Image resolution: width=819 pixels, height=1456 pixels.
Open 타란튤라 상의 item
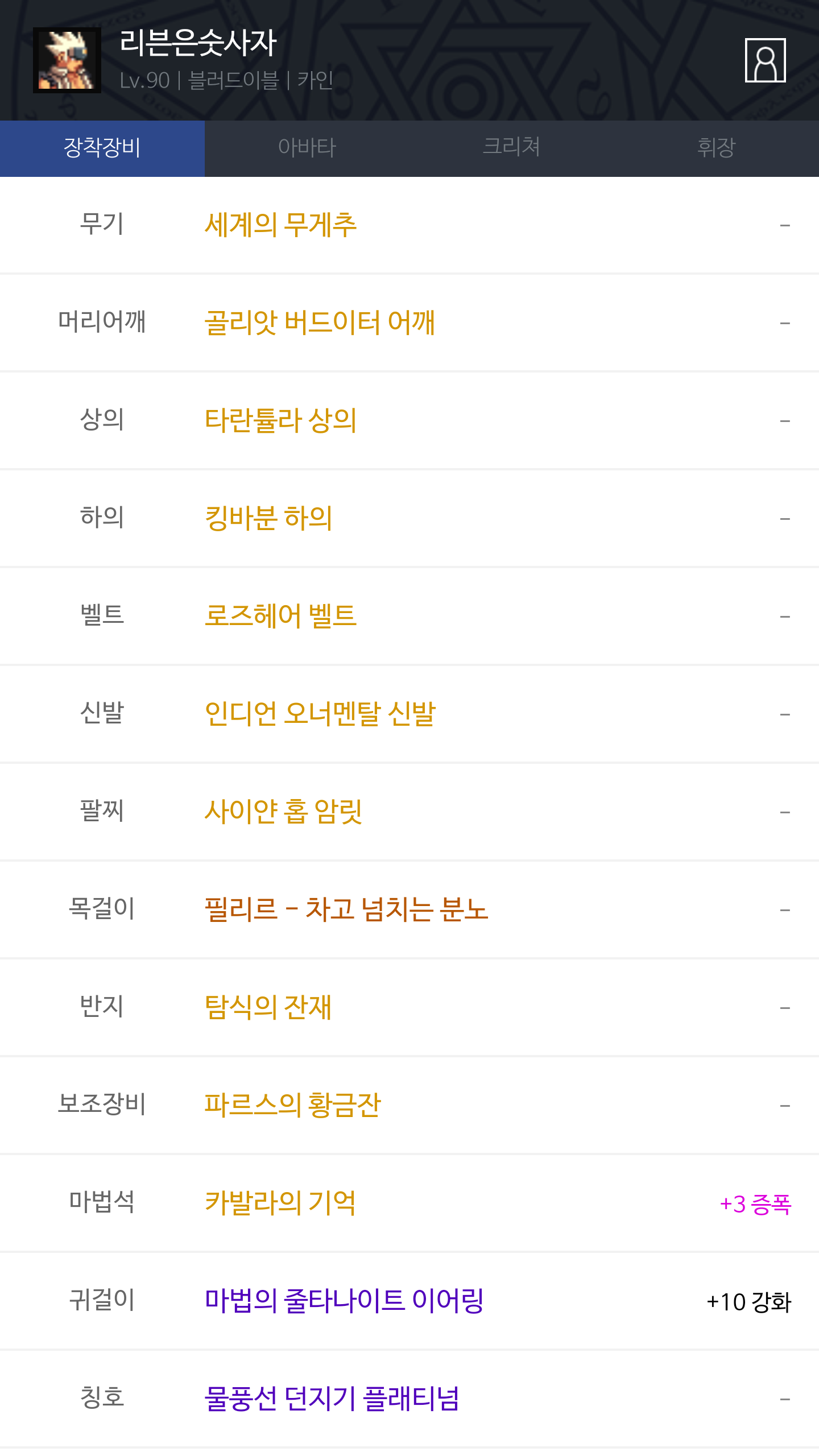click(x=280, y=420)
